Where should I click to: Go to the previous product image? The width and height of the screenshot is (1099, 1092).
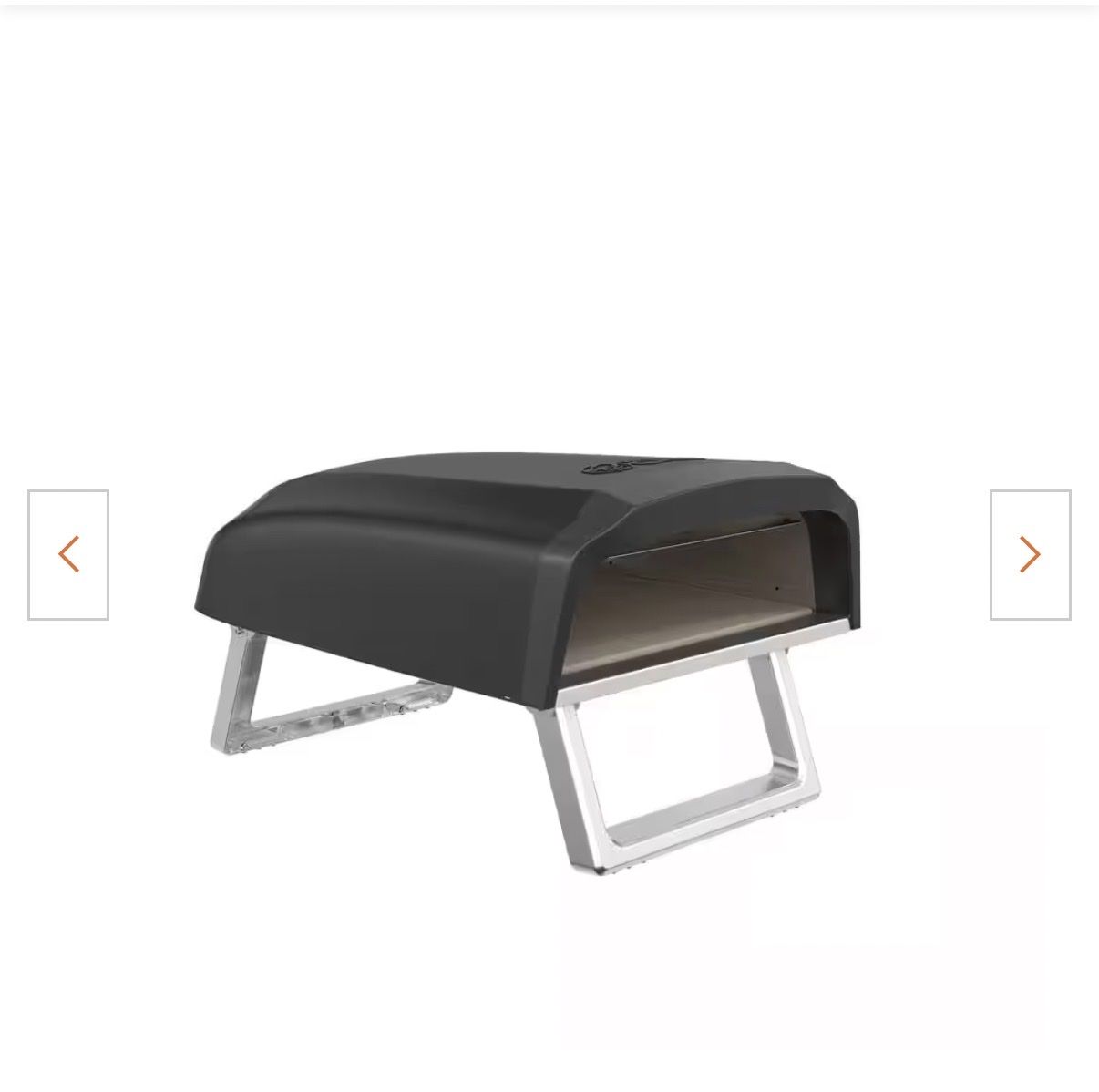click(x=68, y=554)
